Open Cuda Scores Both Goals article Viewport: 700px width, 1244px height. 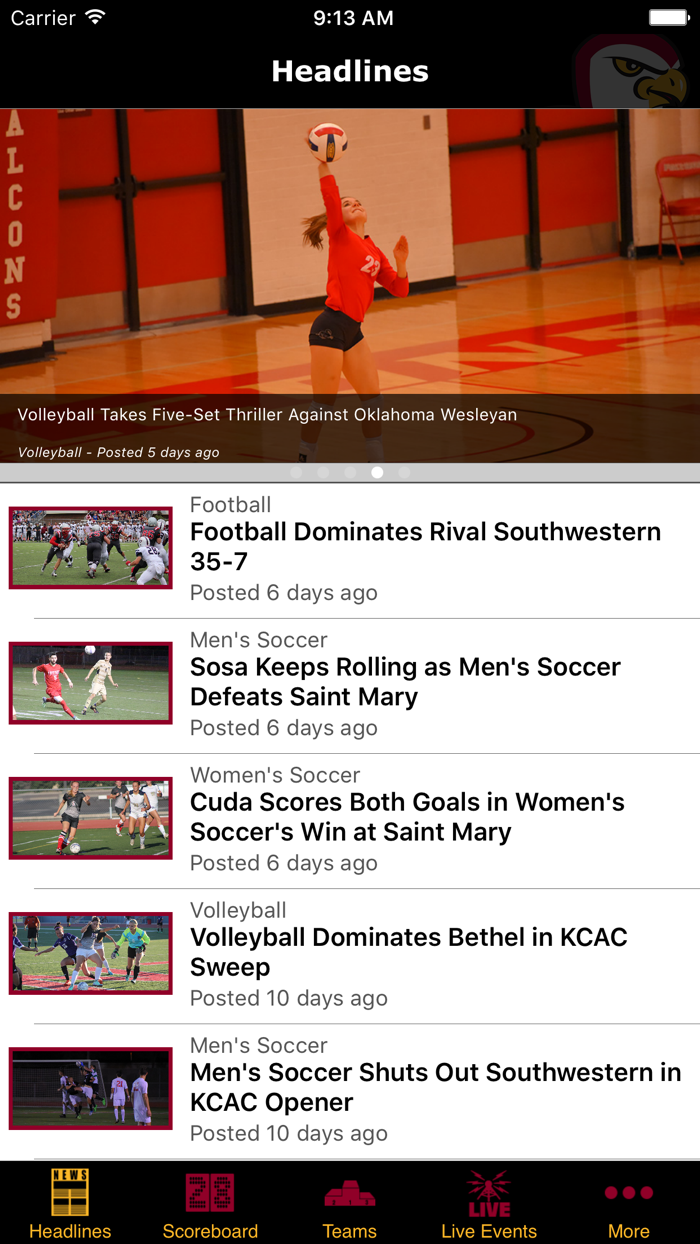click(x=407, y=817)
